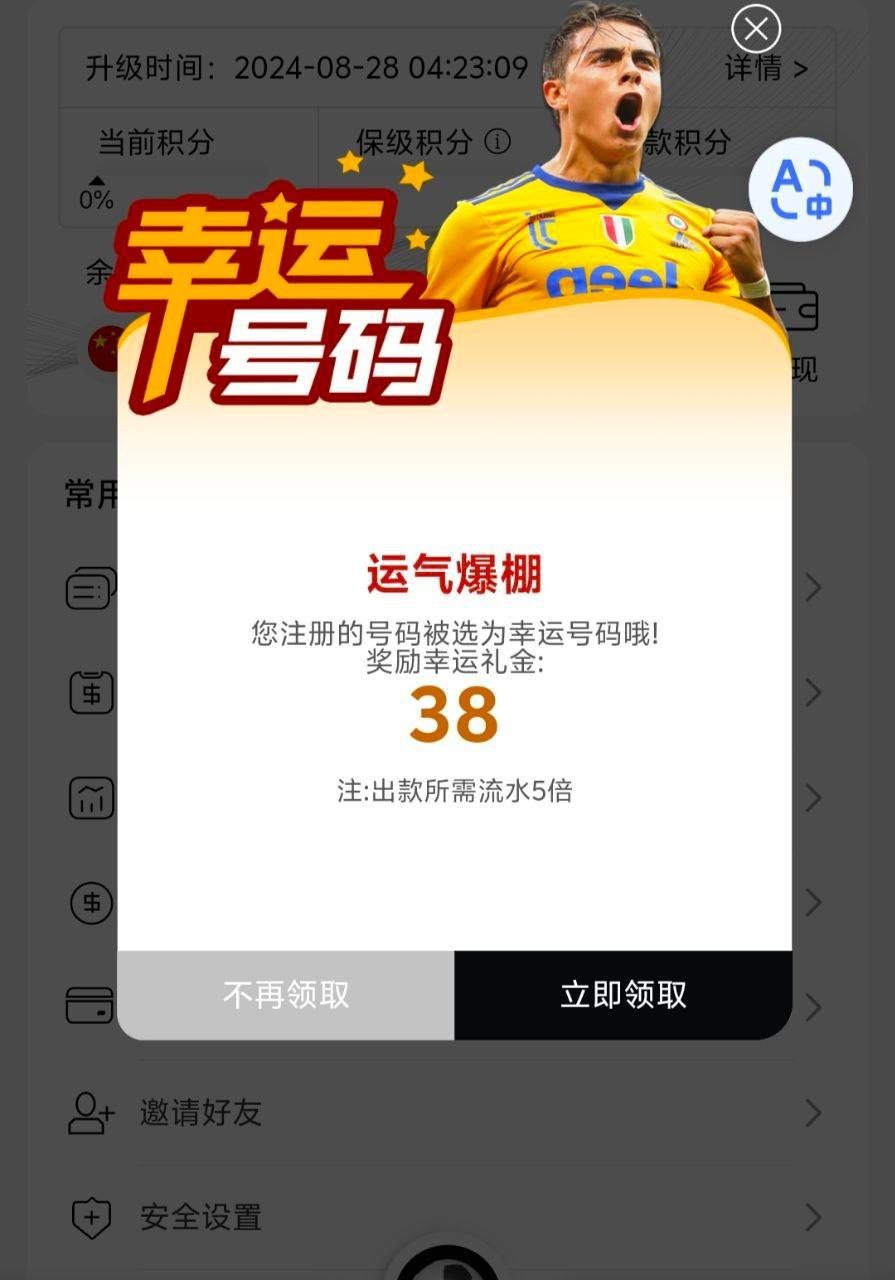Open 详情 upgrade details link
The image size is (895, 1280).
tap(766, 69)
